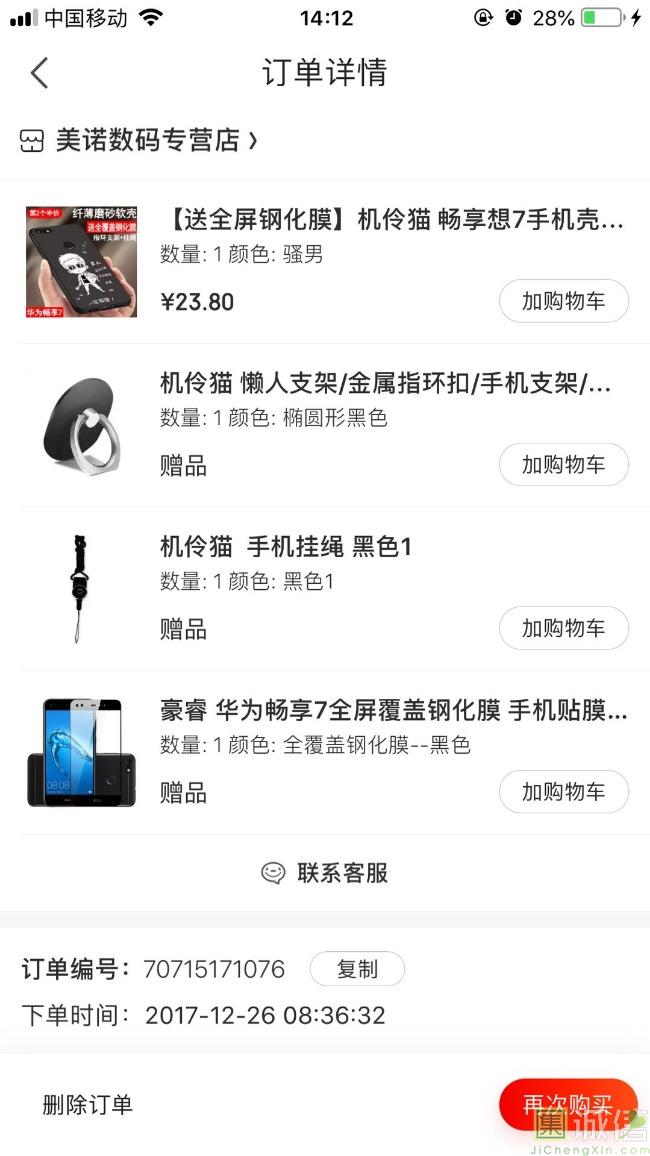Contact customer service via 联系客服
Screen dimensions: 650x1156
pyautogui.click(x=325, y=873)
